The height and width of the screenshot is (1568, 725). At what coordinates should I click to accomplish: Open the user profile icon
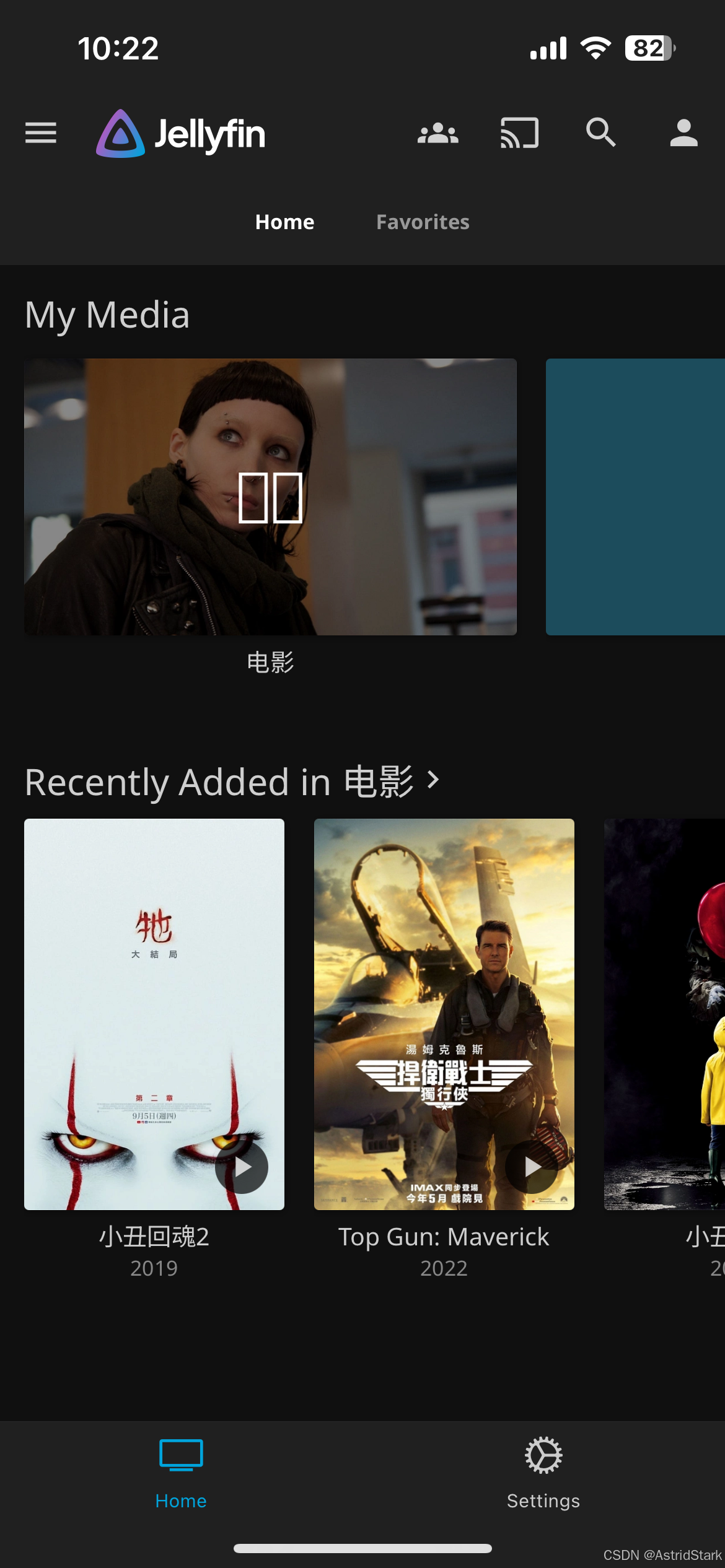pyautogui.click(x=684, y=133)
